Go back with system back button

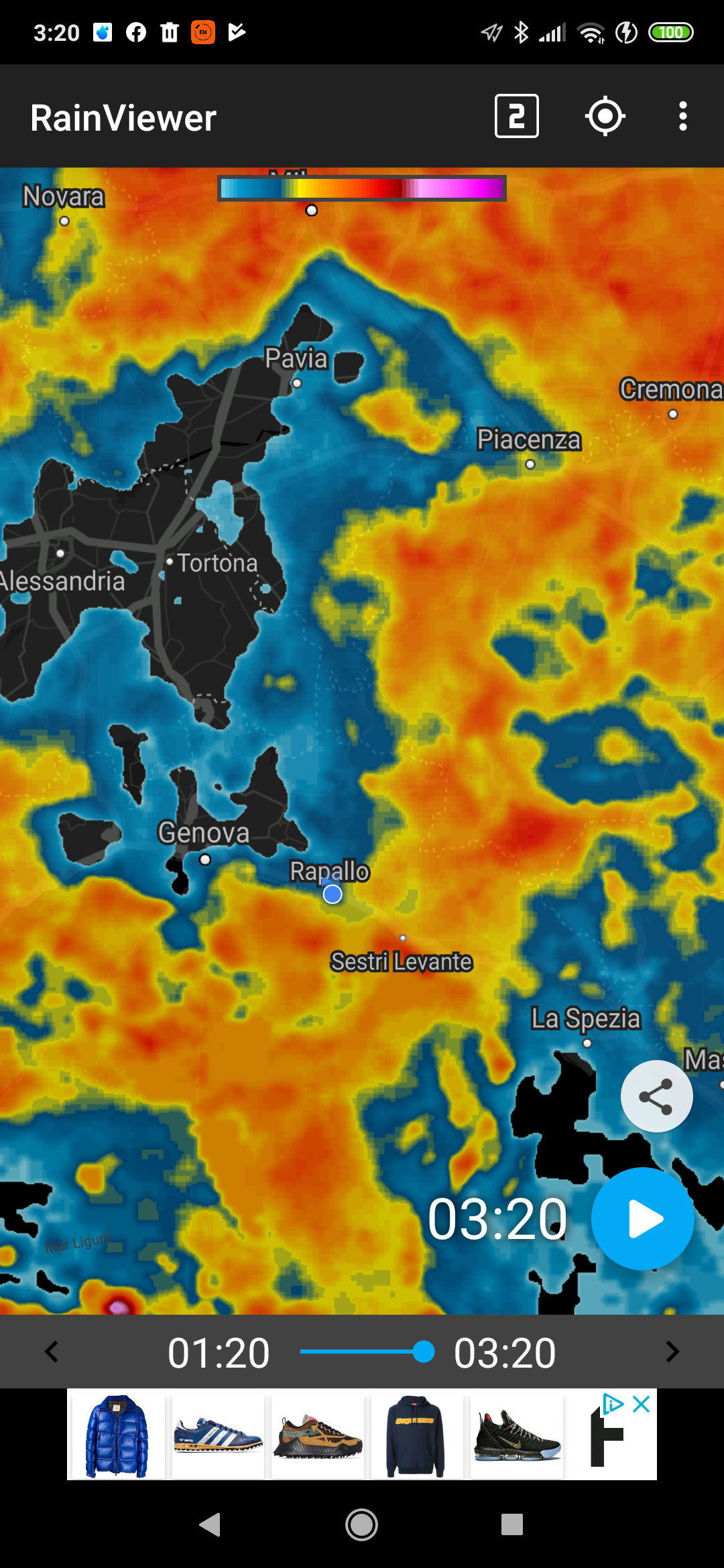(x=210, y=1524)
